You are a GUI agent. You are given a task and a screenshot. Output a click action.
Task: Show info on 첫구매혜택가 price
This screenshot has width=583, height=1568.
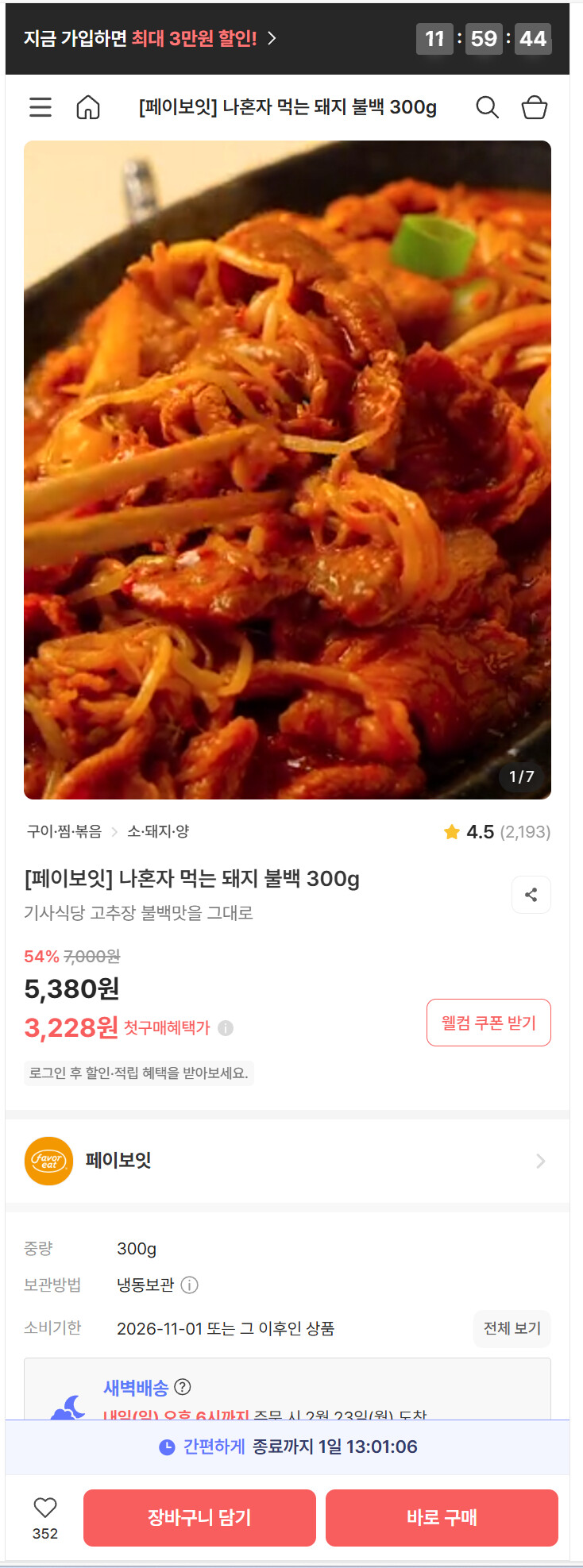click(x=226, y=1028)
